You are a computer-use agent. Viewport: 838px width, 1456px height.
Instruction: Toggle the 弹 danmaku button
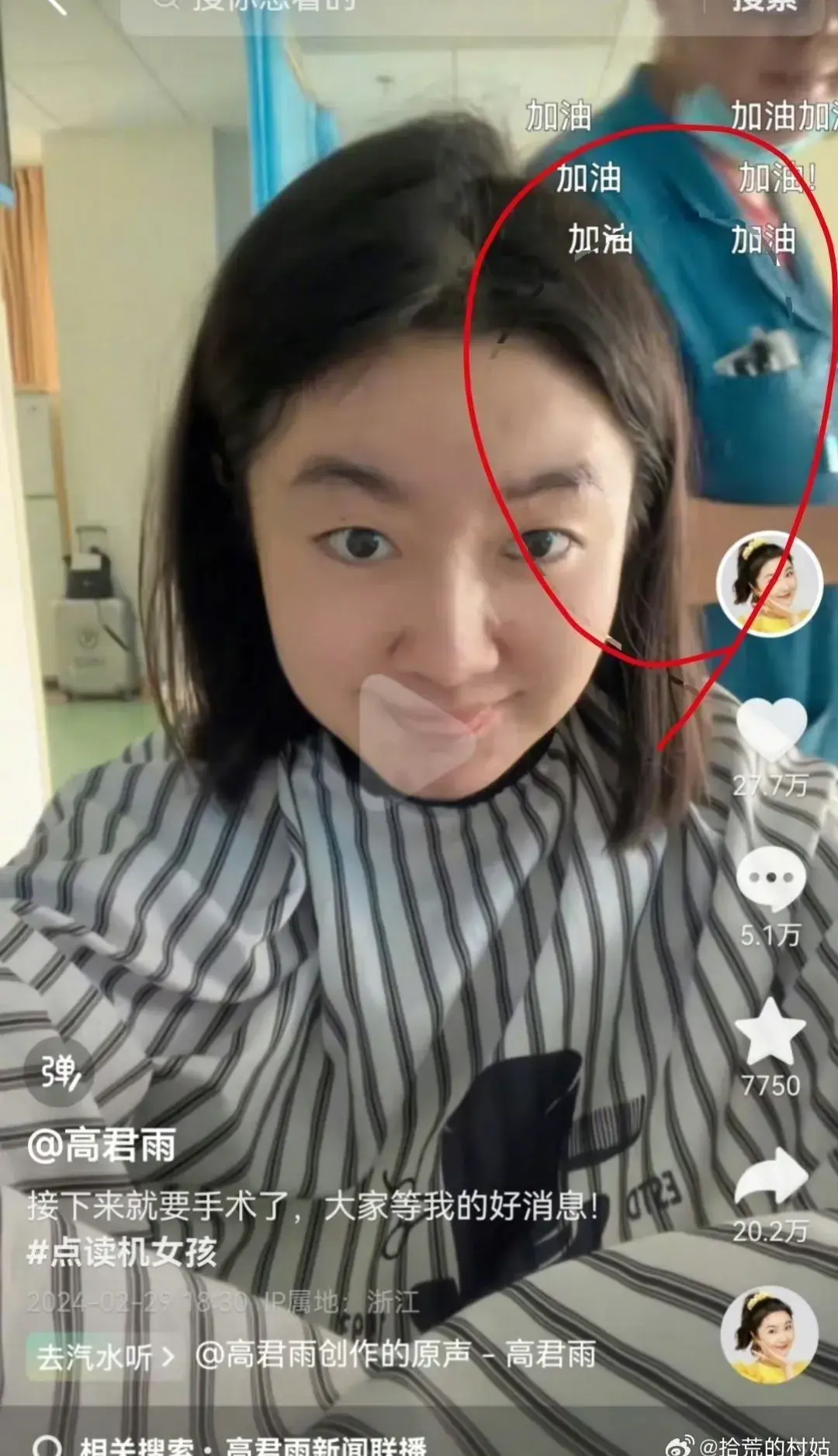tap(60, 1071)
